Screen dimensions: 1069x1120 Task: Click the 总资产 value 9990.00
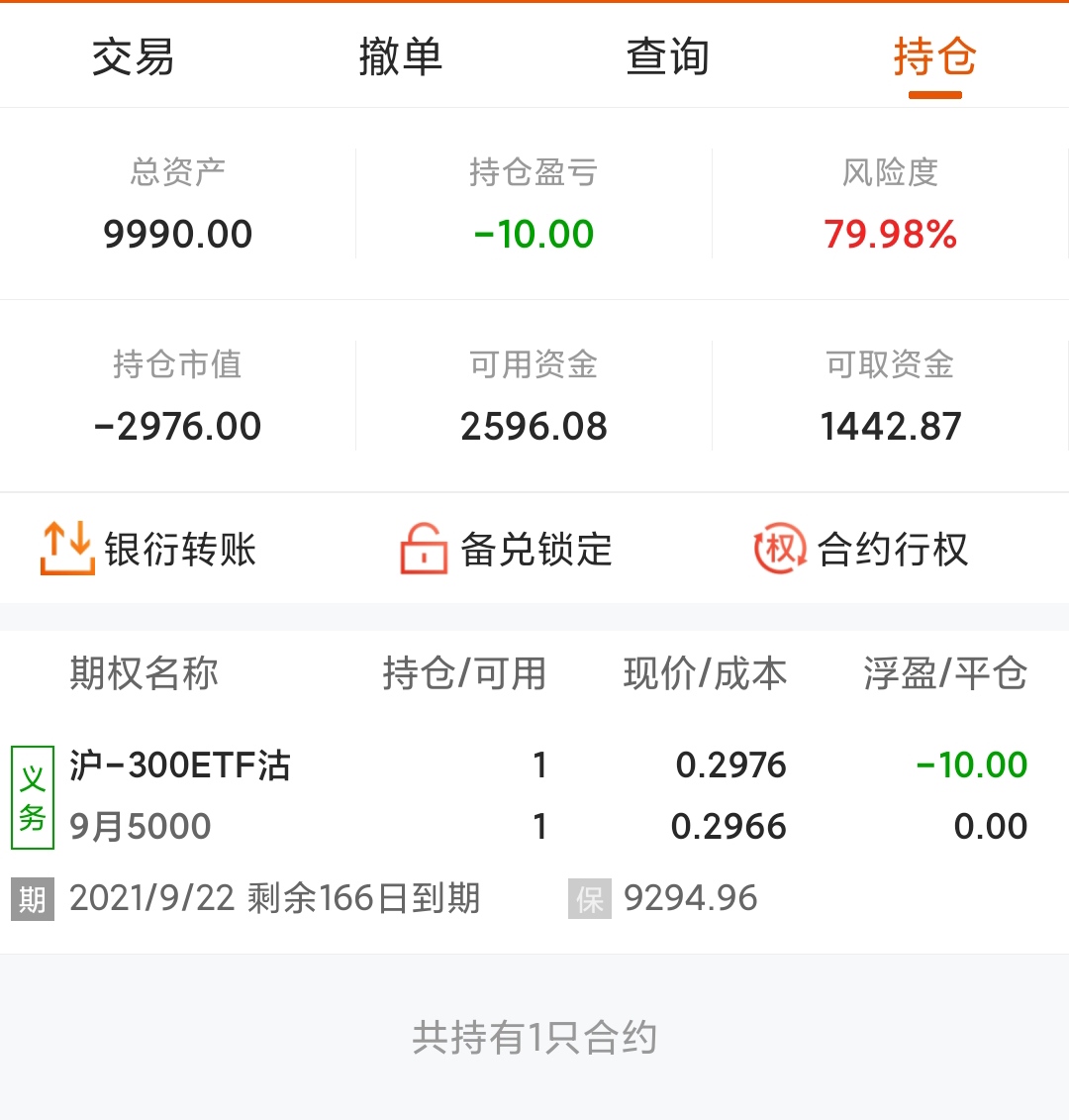point(178,234)
